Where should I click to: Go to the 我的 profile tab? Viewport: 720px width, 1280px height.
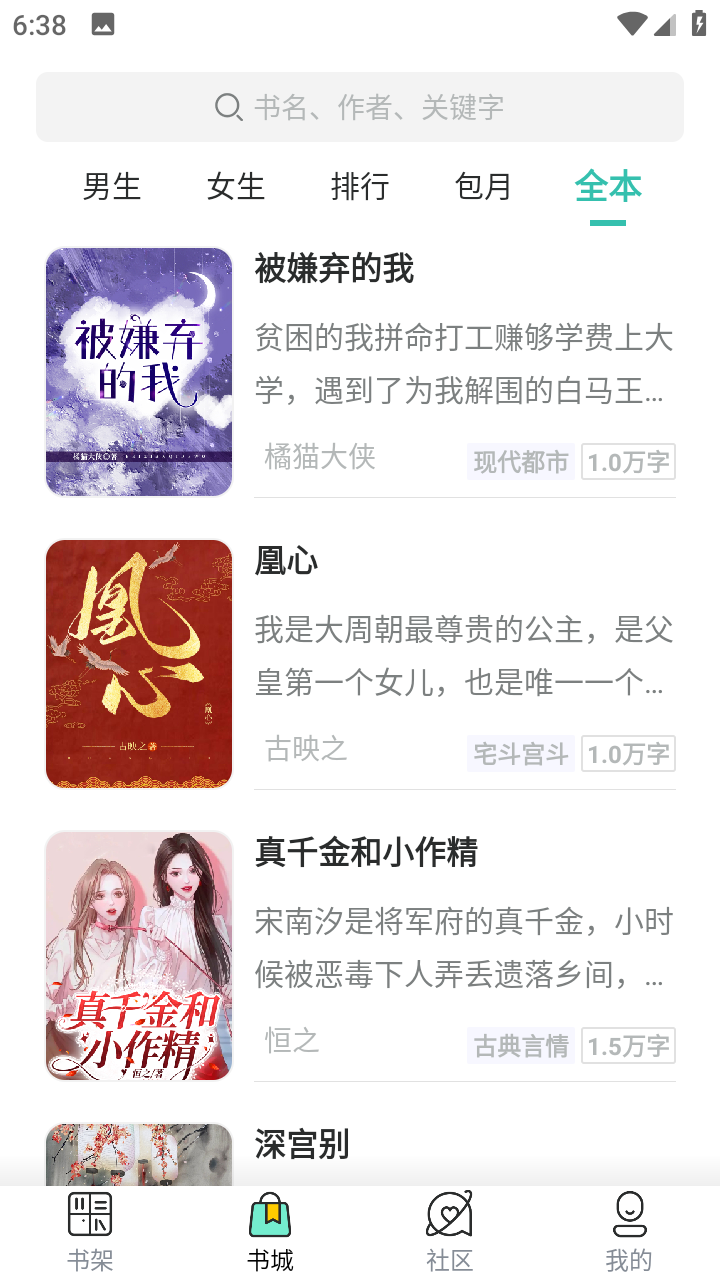[629, 1232]
